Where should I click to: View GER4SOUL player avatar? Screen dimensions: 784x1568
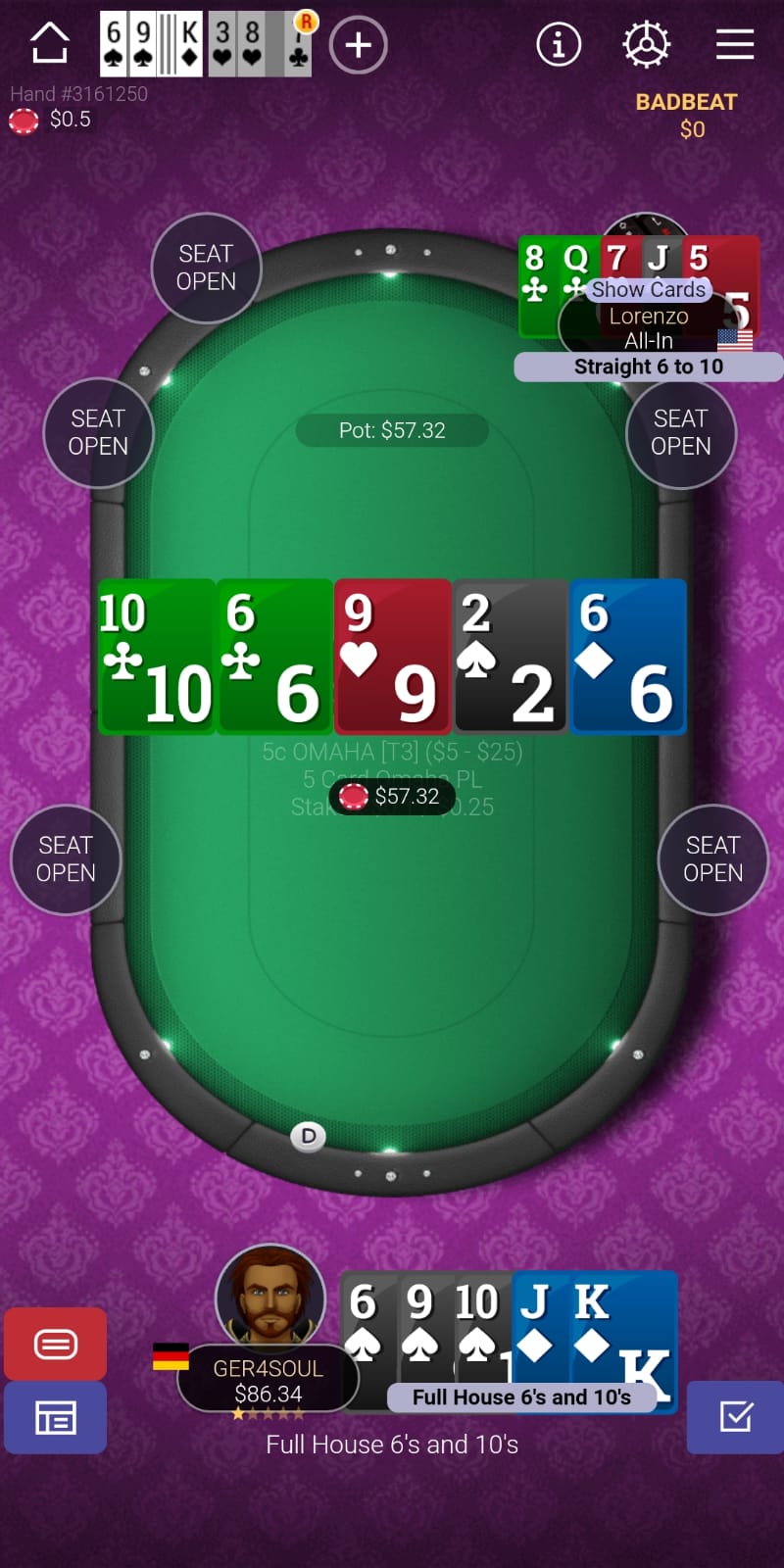coord(269,1296)
